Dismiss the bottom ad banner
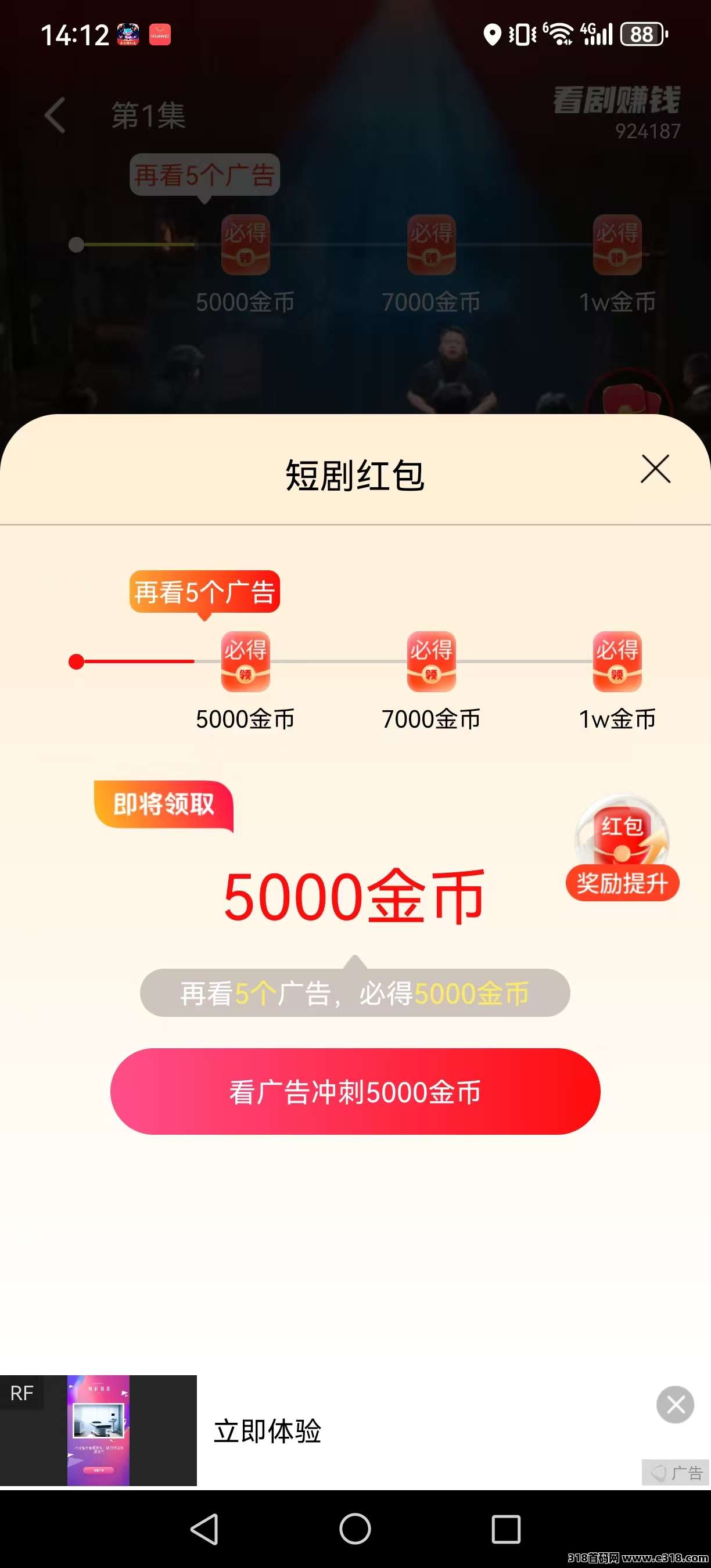711x1568 pixels. click(x=674, y=1405)
